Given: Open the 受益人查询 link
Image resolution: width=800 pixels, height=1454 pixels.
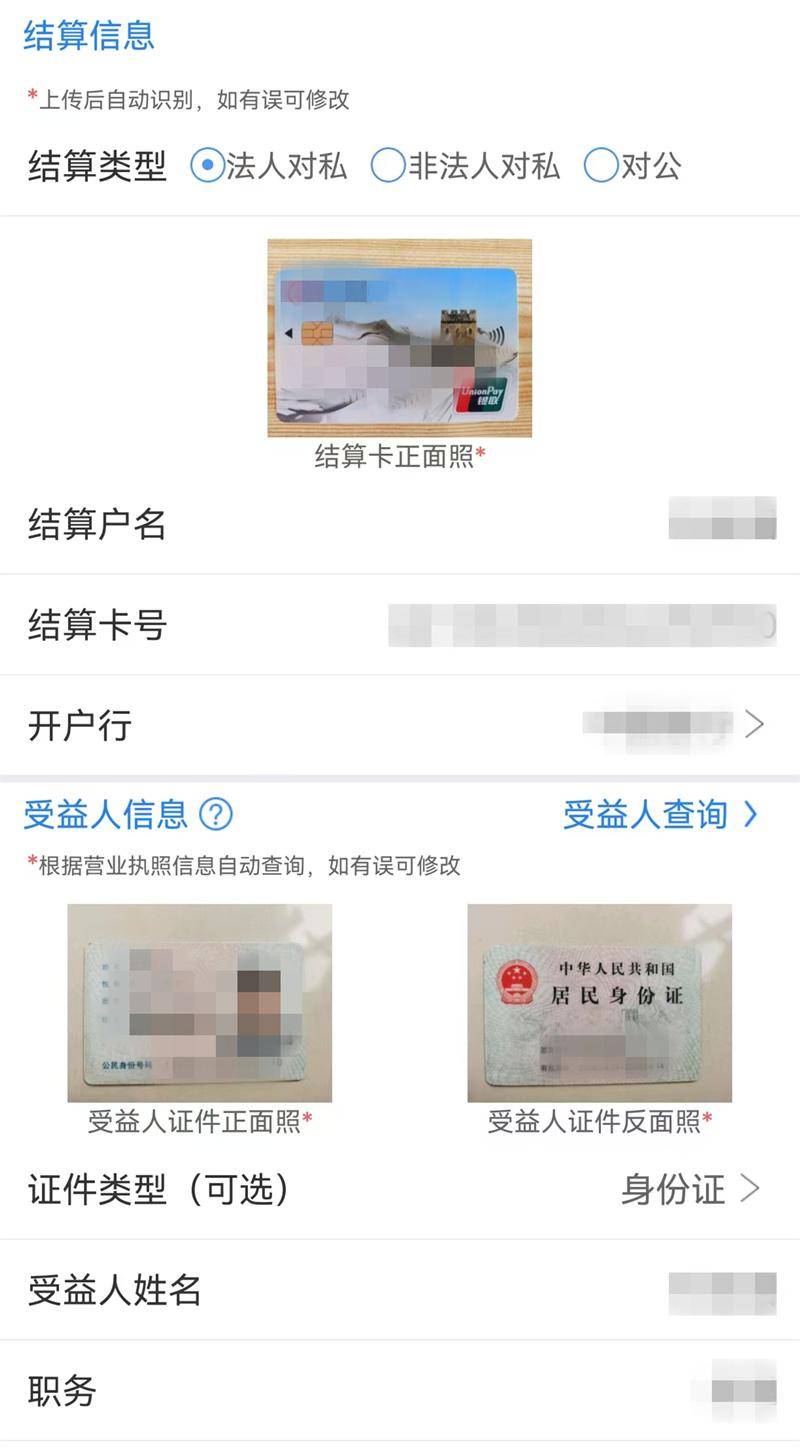Looking at the screenshot, I should [660, 814].
